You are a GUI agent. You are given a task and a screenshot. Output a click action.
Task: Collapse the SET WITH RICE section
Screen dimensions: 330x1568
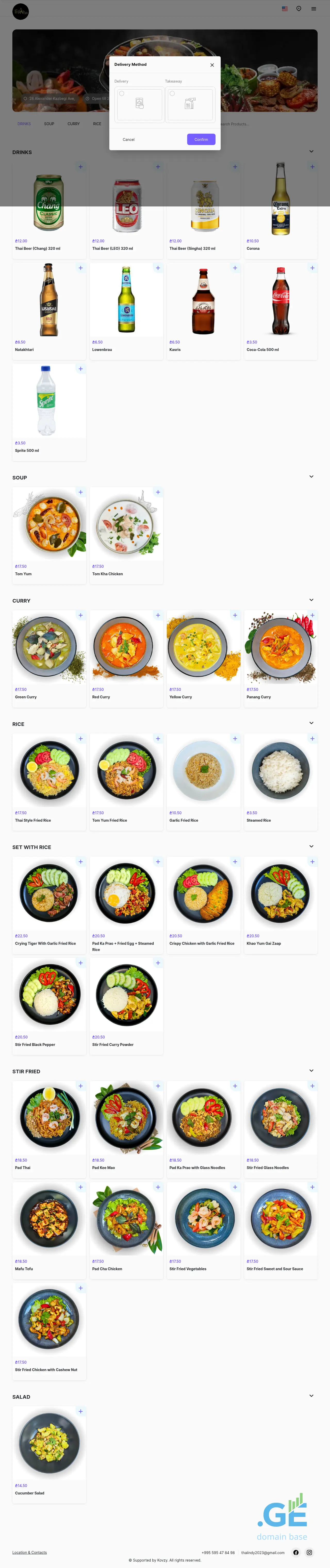(x=311, y=846)
